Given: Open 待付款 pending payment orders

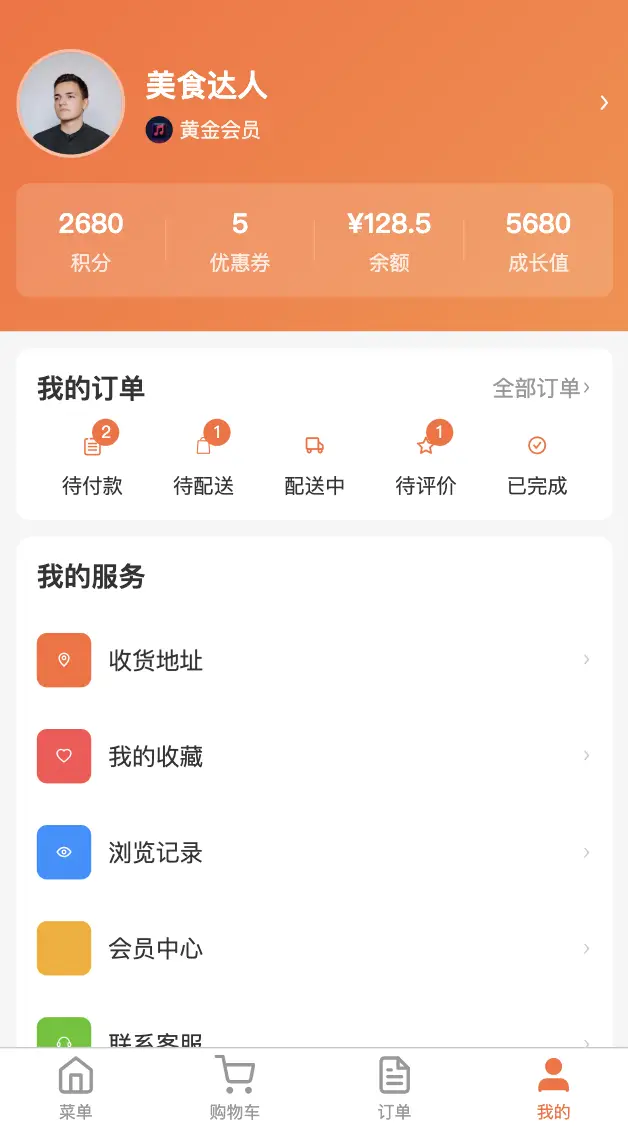Looking at the screenshot, I should (92, 464).
